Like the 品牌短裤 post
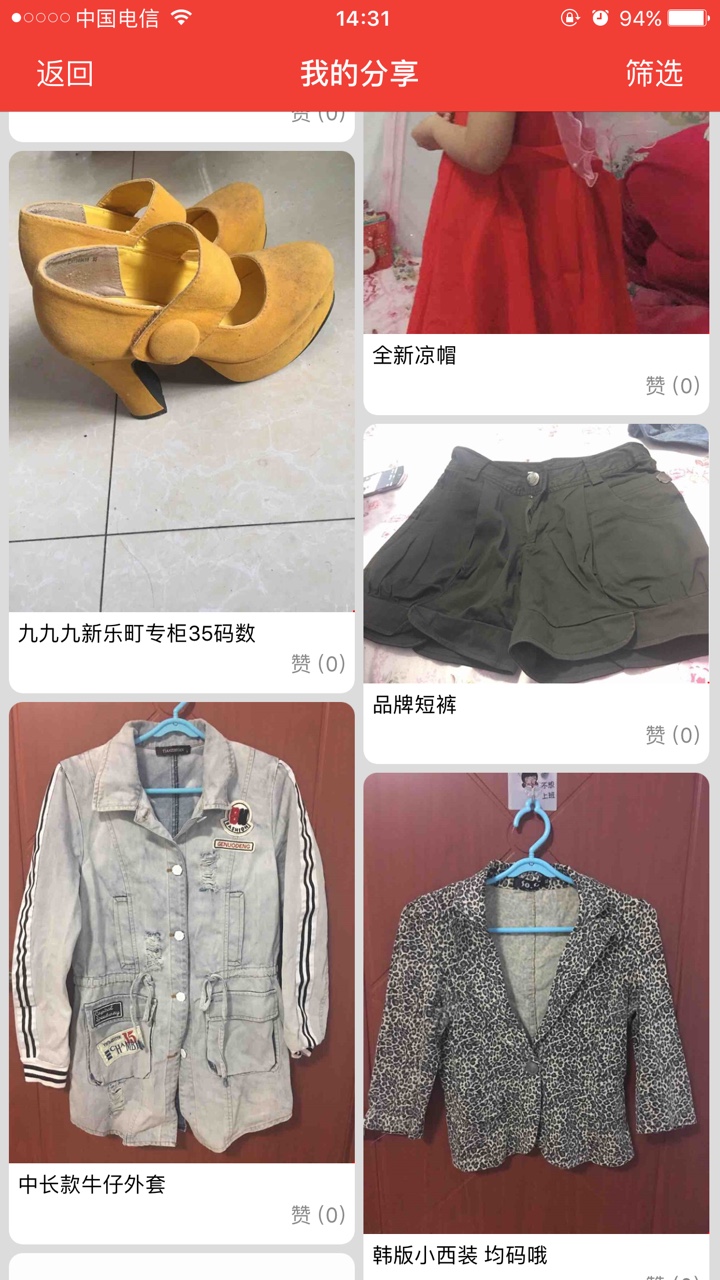 coord(672,735)
